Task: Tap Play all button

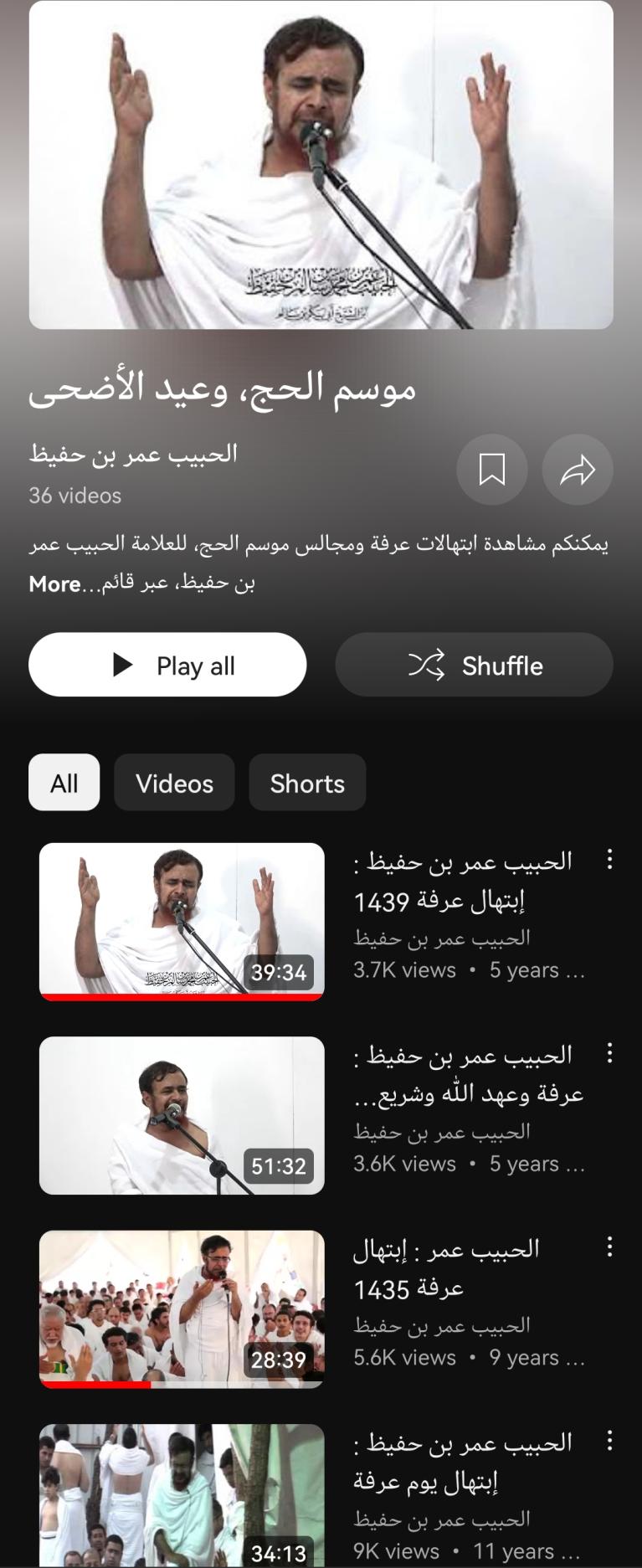Action: pos(167,665)
